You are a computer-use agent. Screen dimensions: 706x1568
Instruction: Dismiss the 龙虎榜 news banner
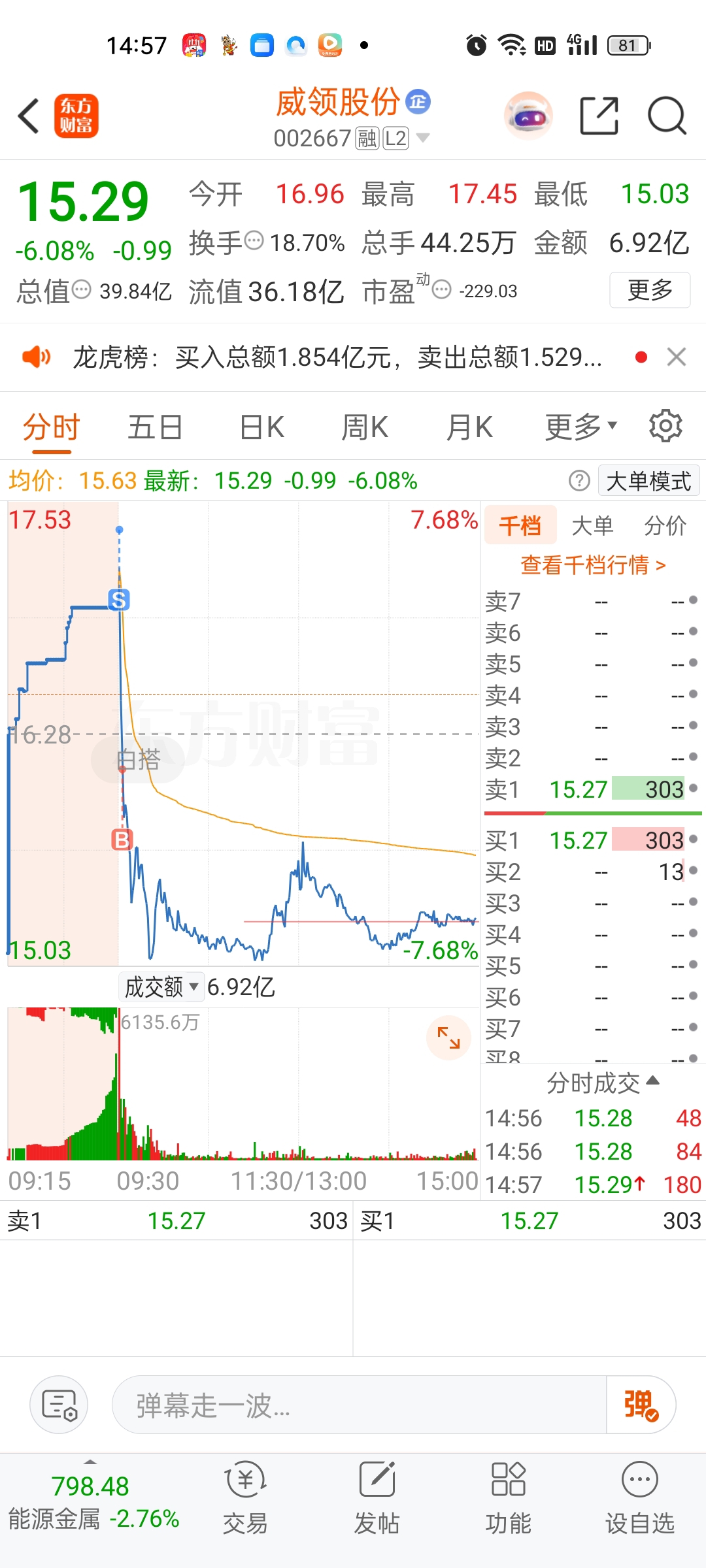(x=677, y=357)
